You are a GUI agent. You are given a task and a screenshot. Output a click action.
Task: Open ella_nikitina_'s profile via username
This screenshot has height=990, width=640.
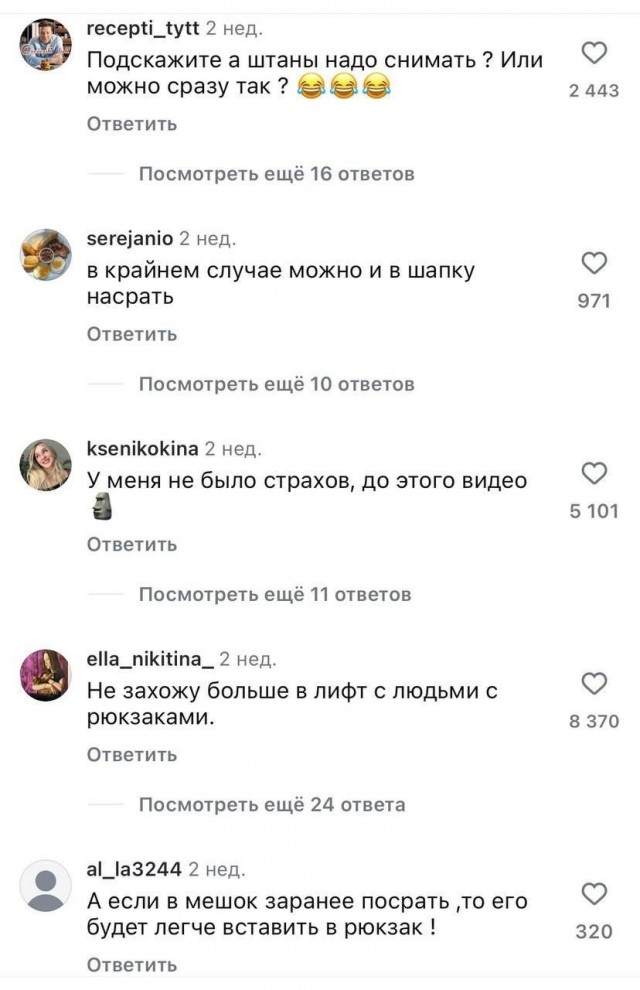(150, 659)
